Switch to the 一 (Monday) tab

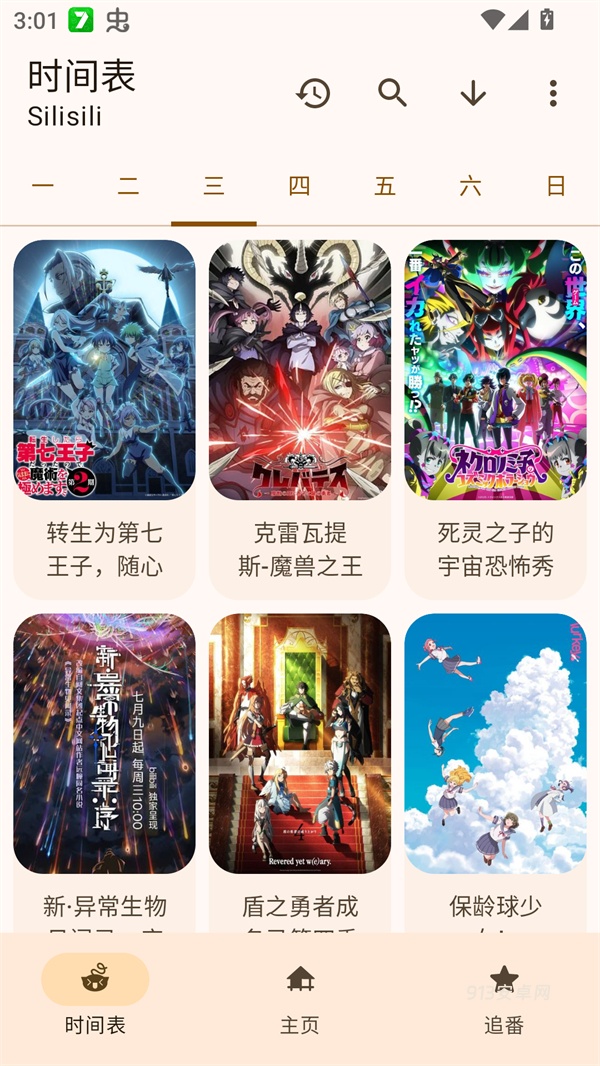point(43,186)
